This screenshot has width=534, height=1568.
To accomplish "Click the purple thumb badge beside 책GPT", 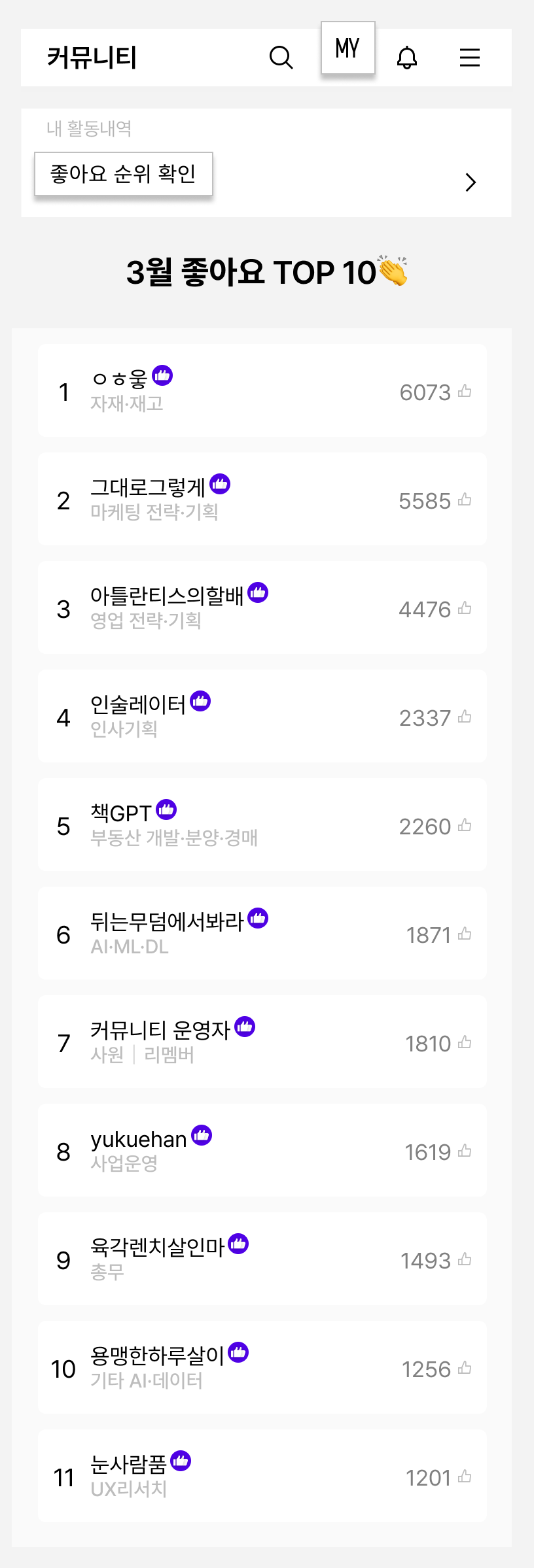I will tap(166, 810).
